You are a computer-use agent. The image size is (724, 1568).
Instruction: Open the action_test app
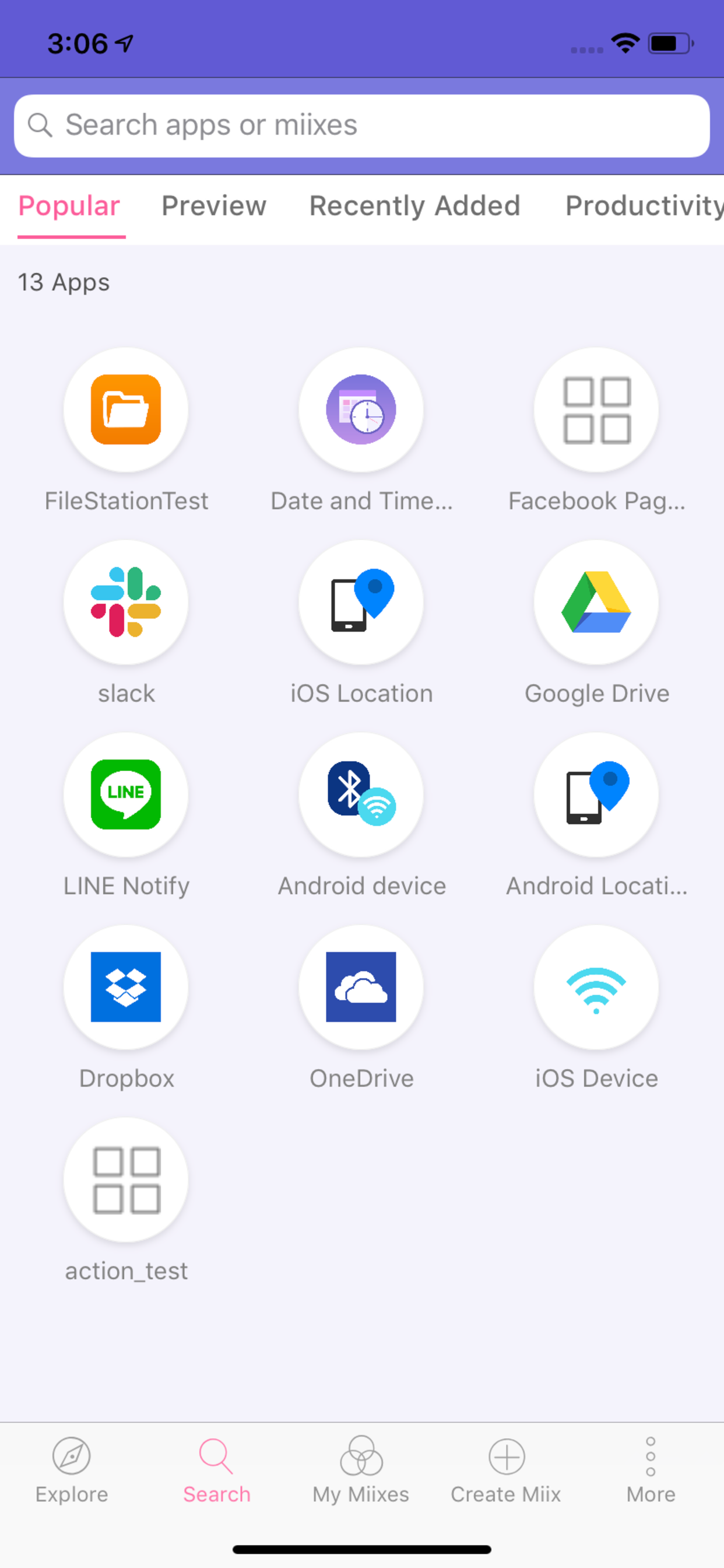(126, 1179)
